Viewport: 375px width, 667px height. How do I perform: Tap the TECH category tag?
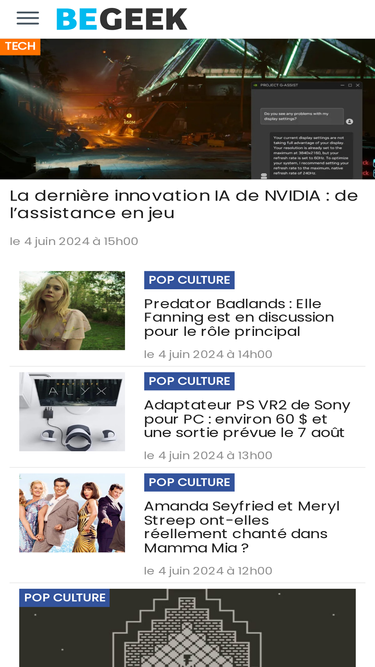pyautogui.click(x=20, y=47)
